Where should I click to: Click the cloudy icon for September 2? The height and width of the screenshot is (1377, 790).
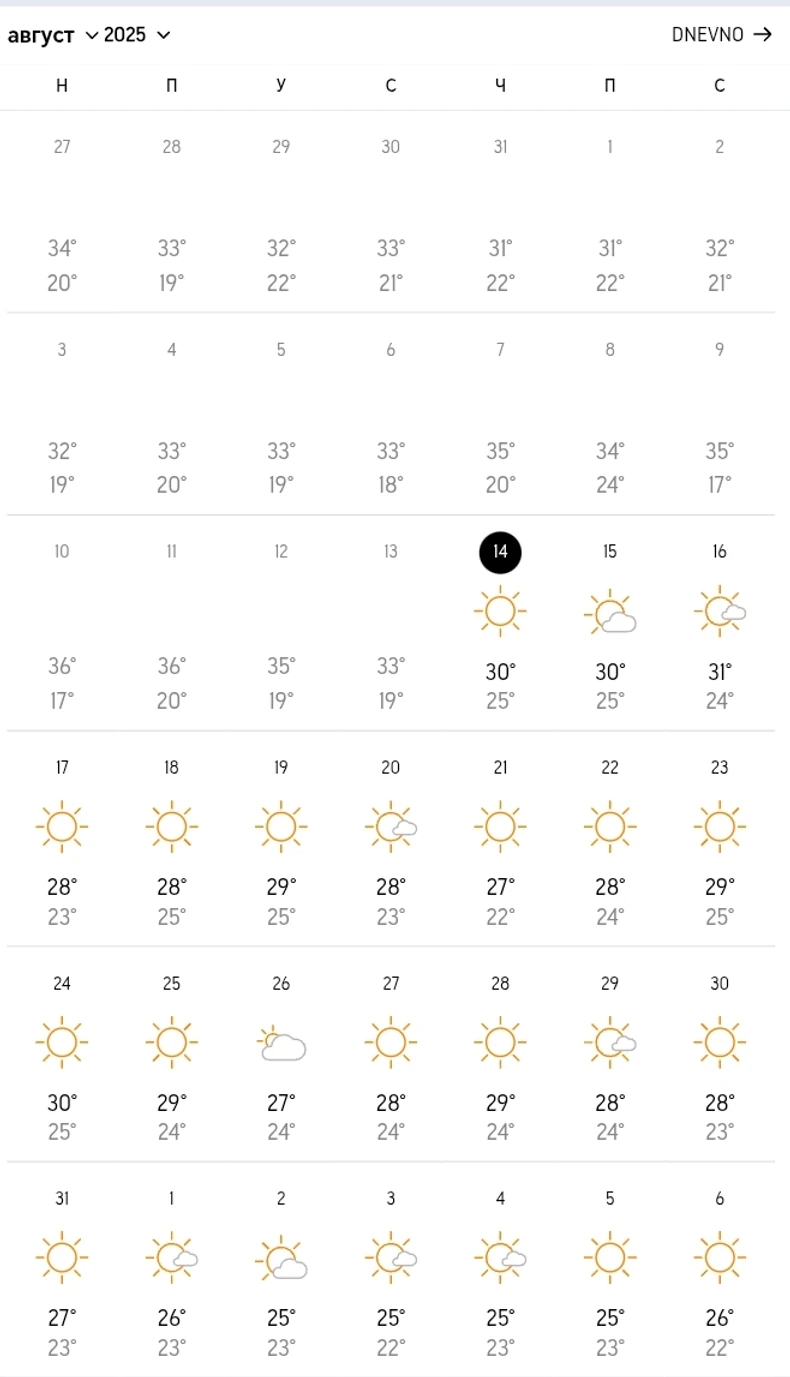pos(281,1258)
